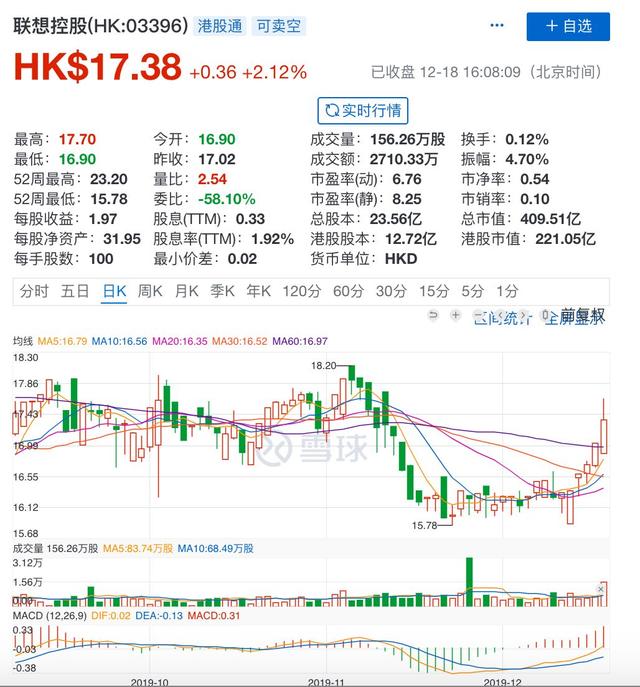Zoom in the chart with plus icon
Screen dimensions: 640x687
(x=455, y=316)
